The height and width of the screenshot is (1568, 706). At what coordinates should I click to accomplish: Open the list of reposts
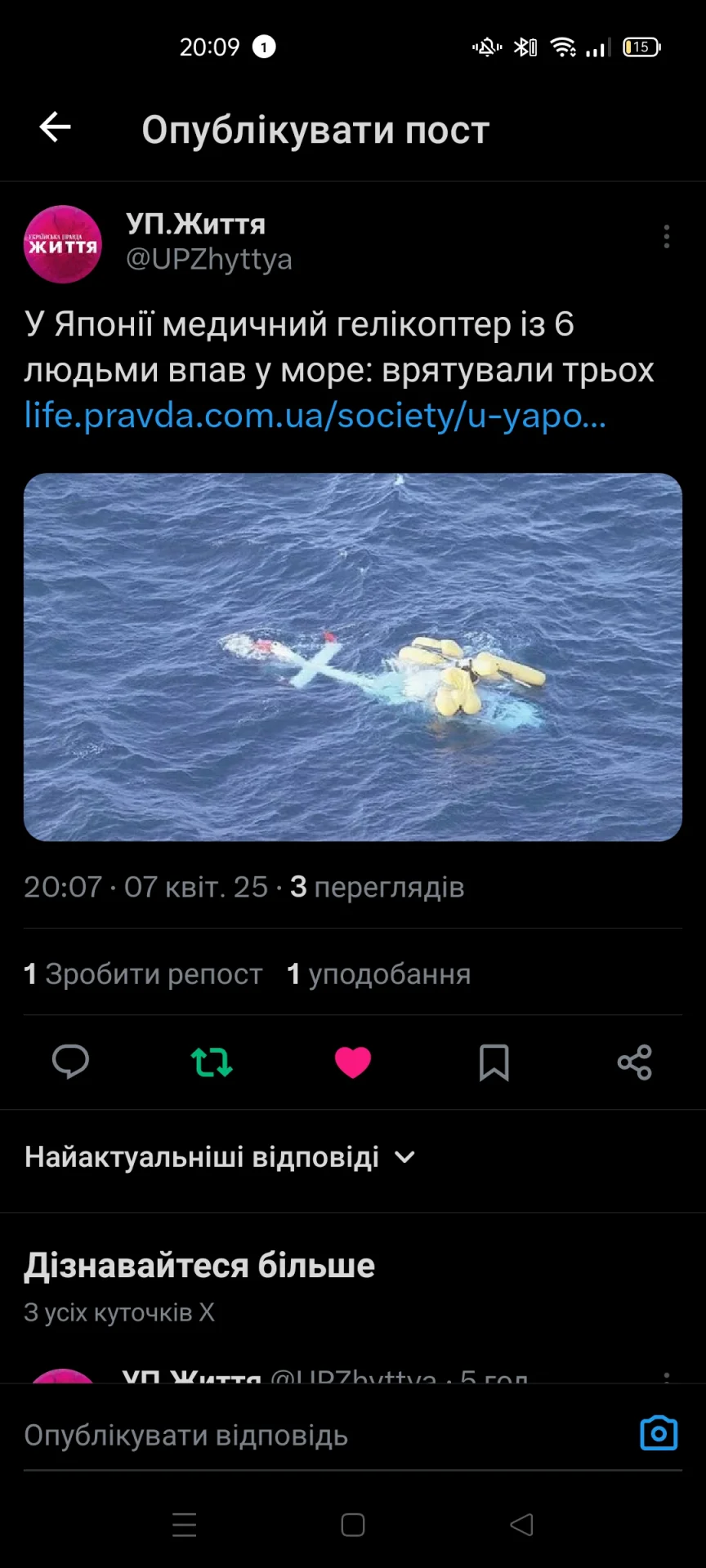144,973
